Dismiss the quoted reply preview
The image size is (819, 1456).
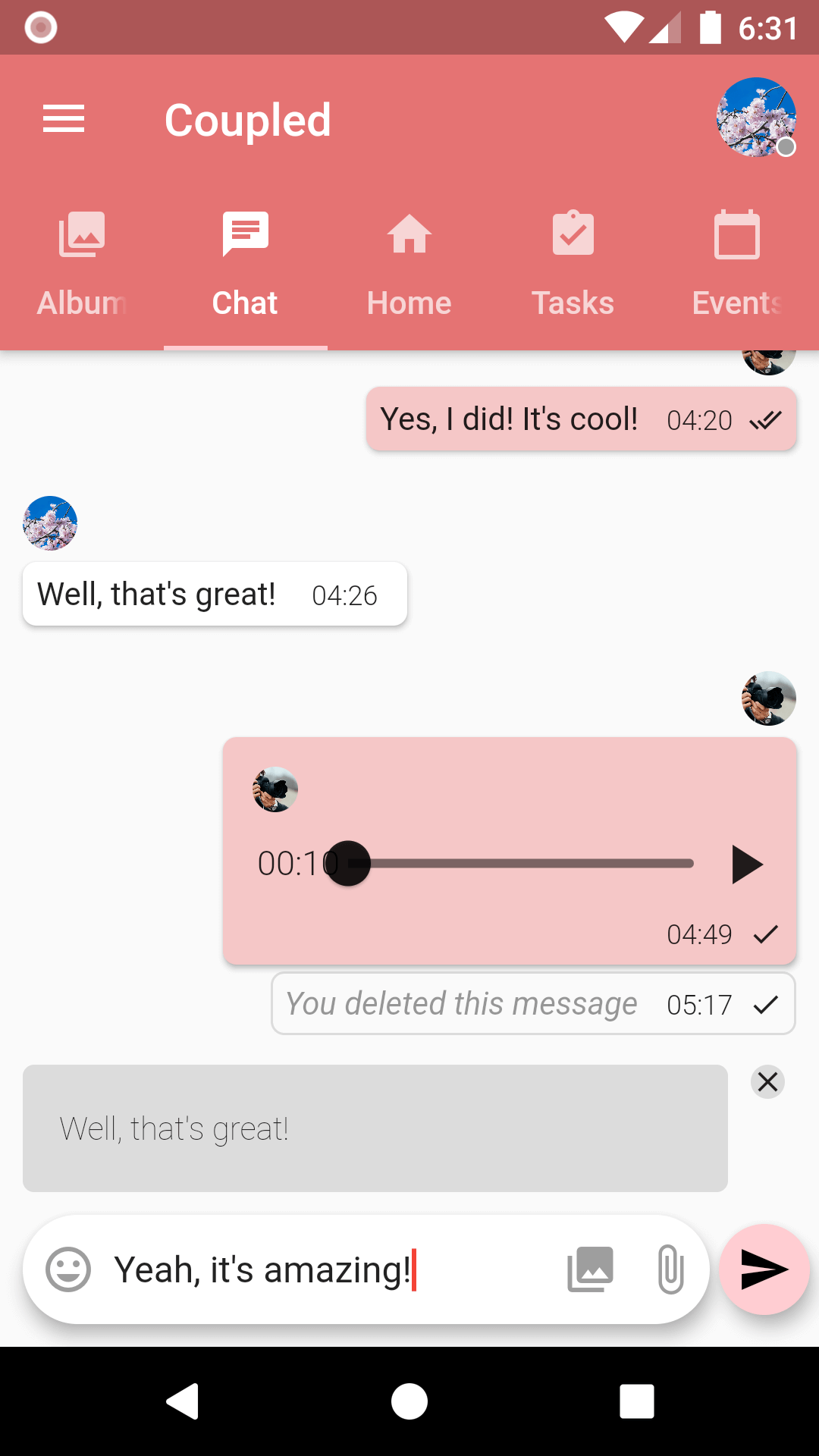(x=767, y=1082)
